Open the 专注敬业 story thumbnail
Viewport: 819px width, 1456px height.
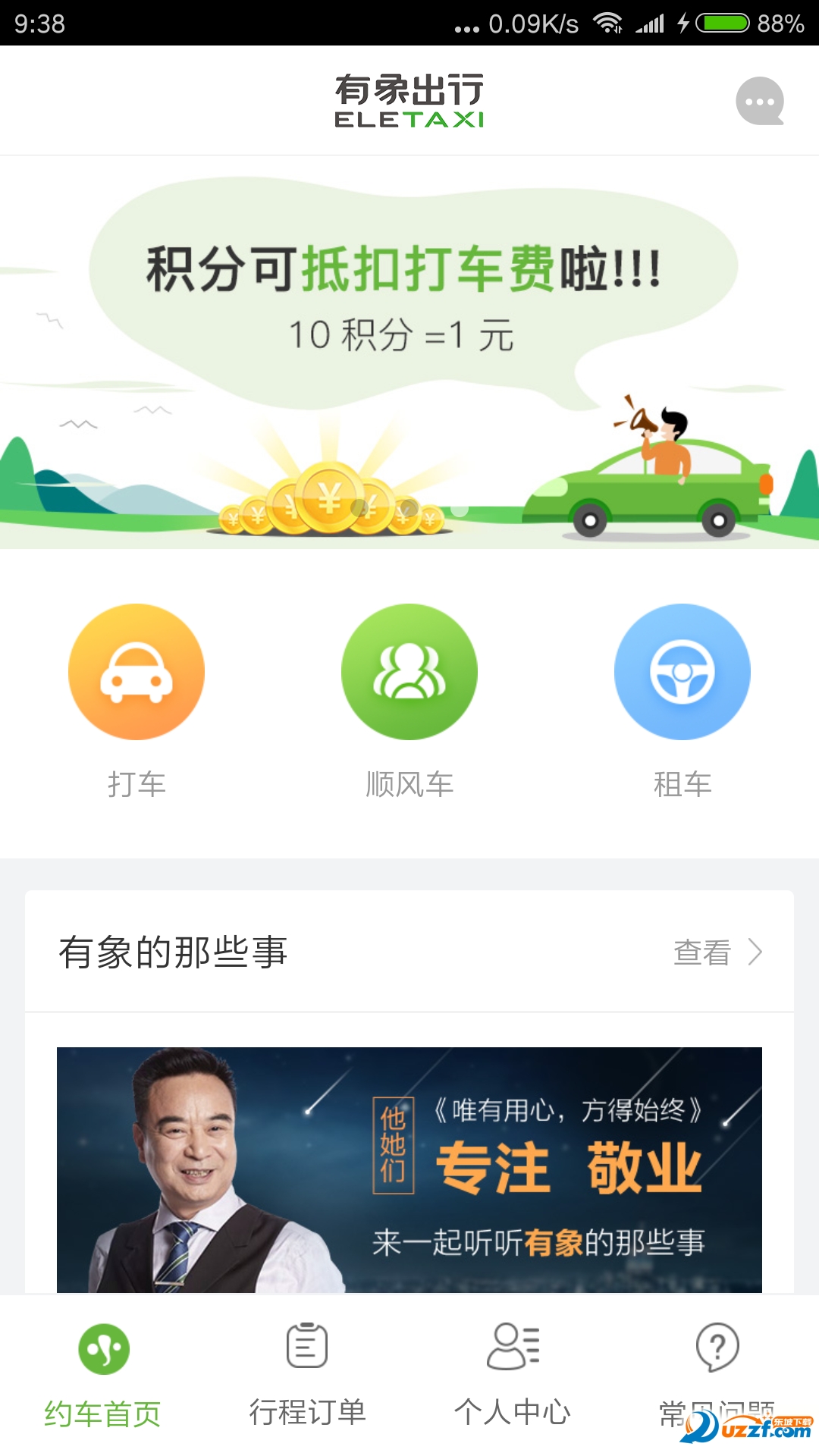(409, 1172)
